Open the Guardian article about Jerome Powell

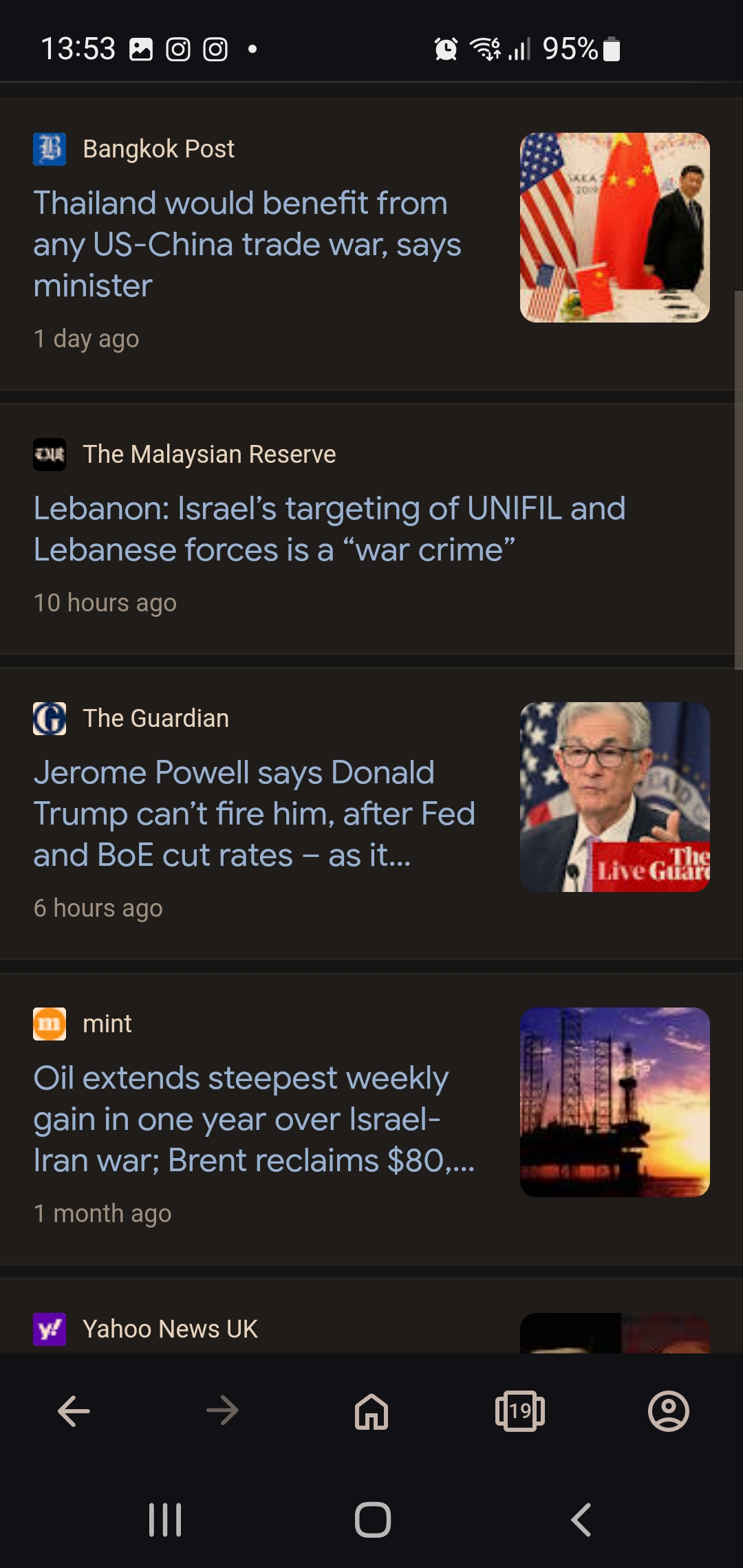tap(255, 814)
